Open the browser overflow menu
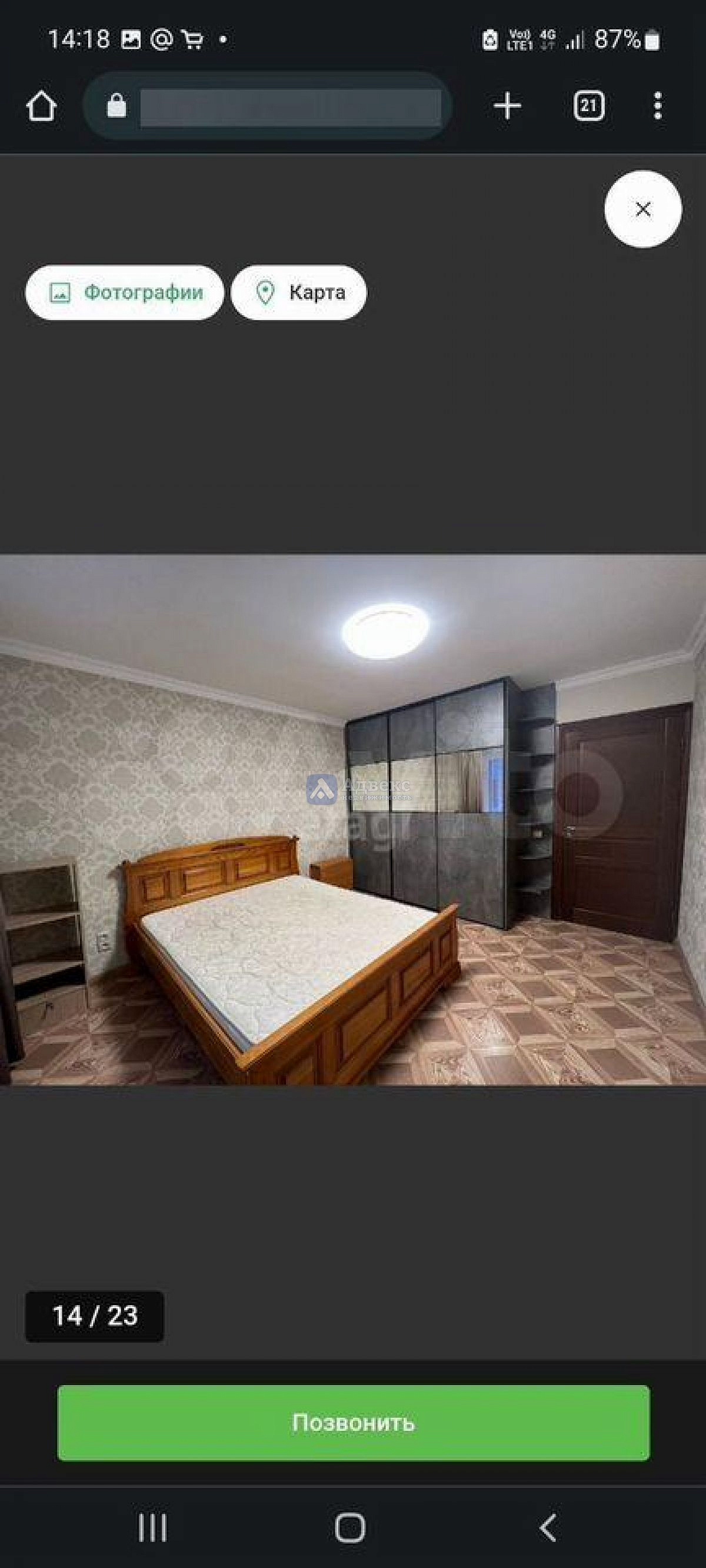The image size is (706, 1568). 657,106
